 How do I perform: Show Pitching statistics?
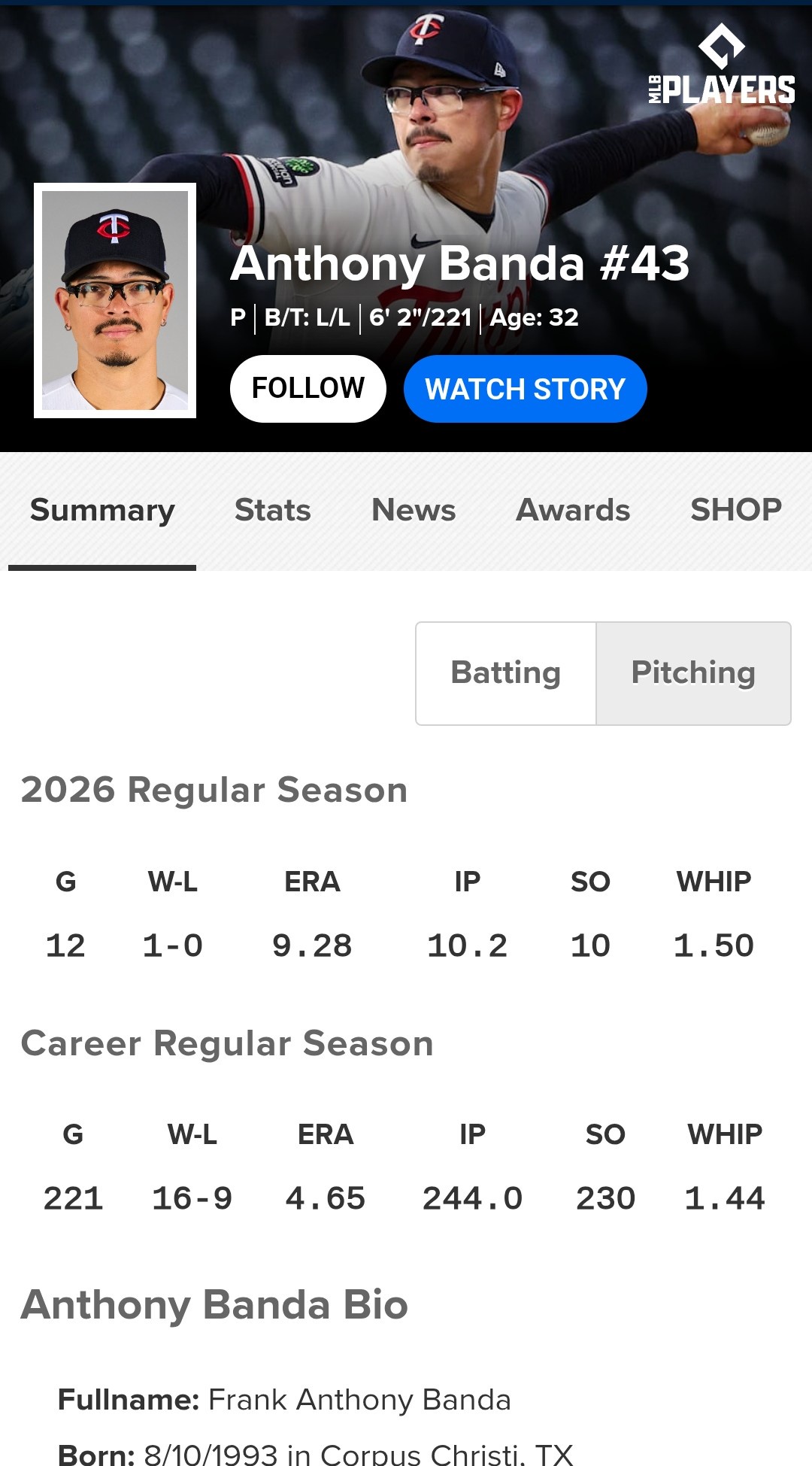coord(693,673)
